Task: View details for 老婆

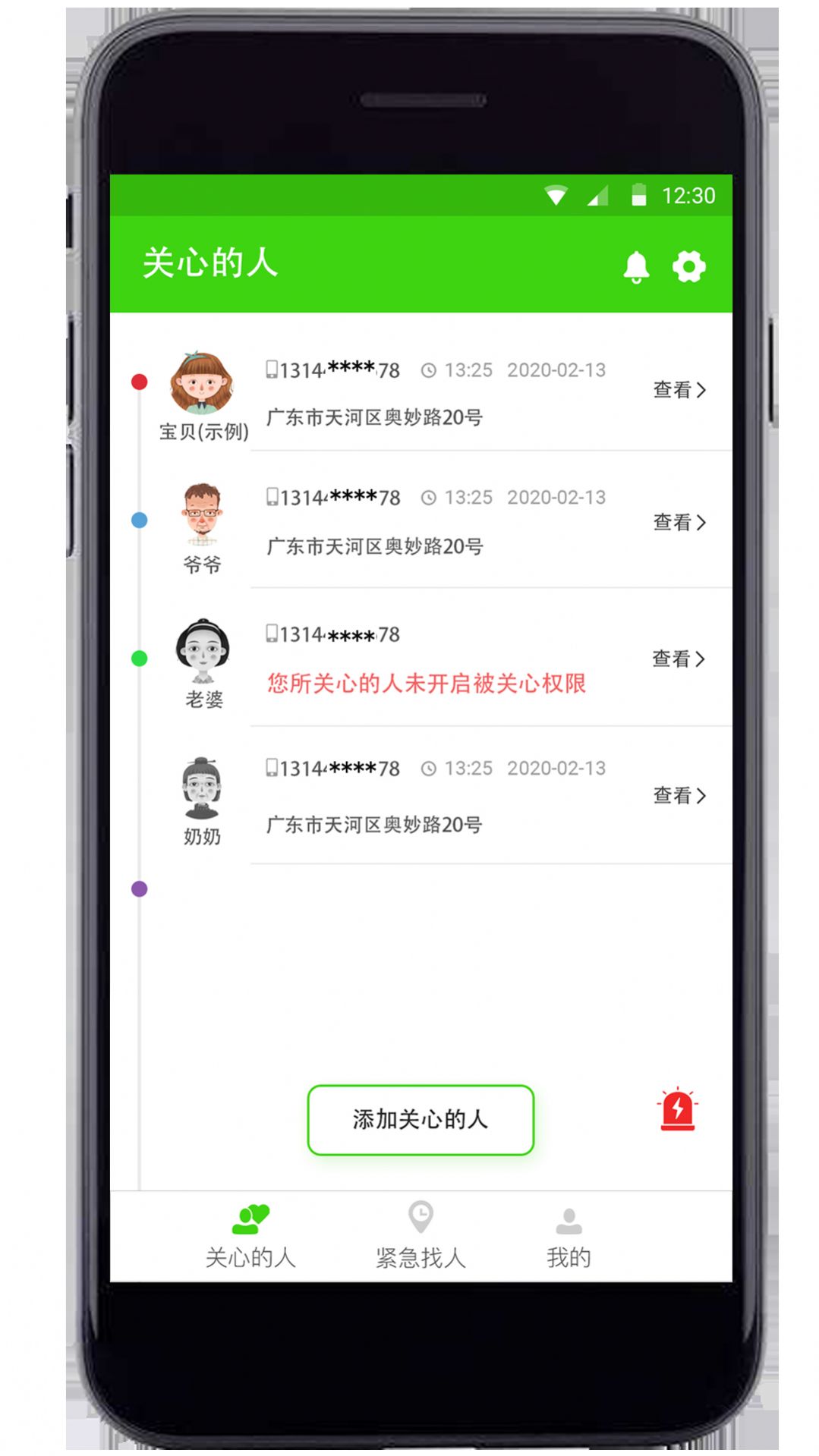Action: tap(679, 659)
